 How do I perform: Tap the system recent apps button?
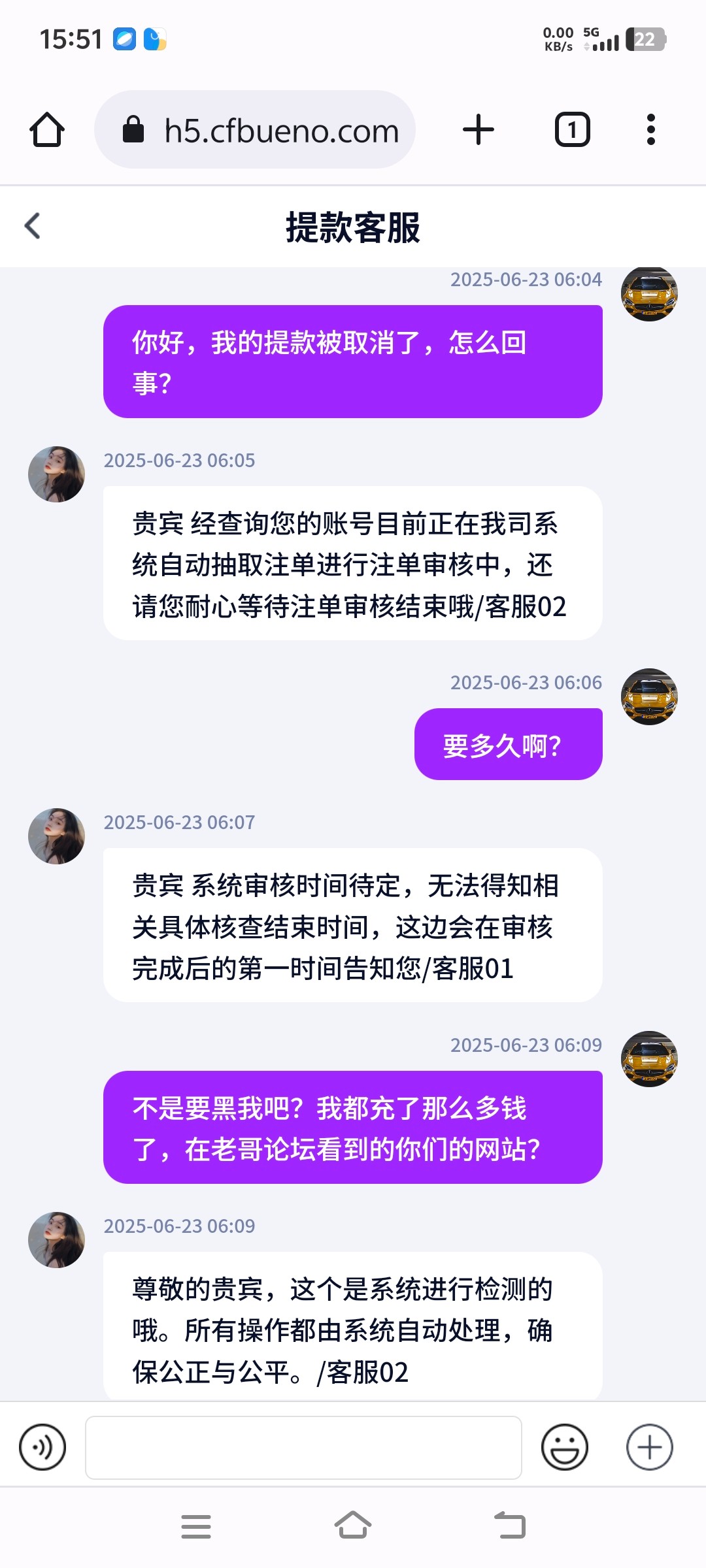pyautogui.click(x=195, y=1526)
